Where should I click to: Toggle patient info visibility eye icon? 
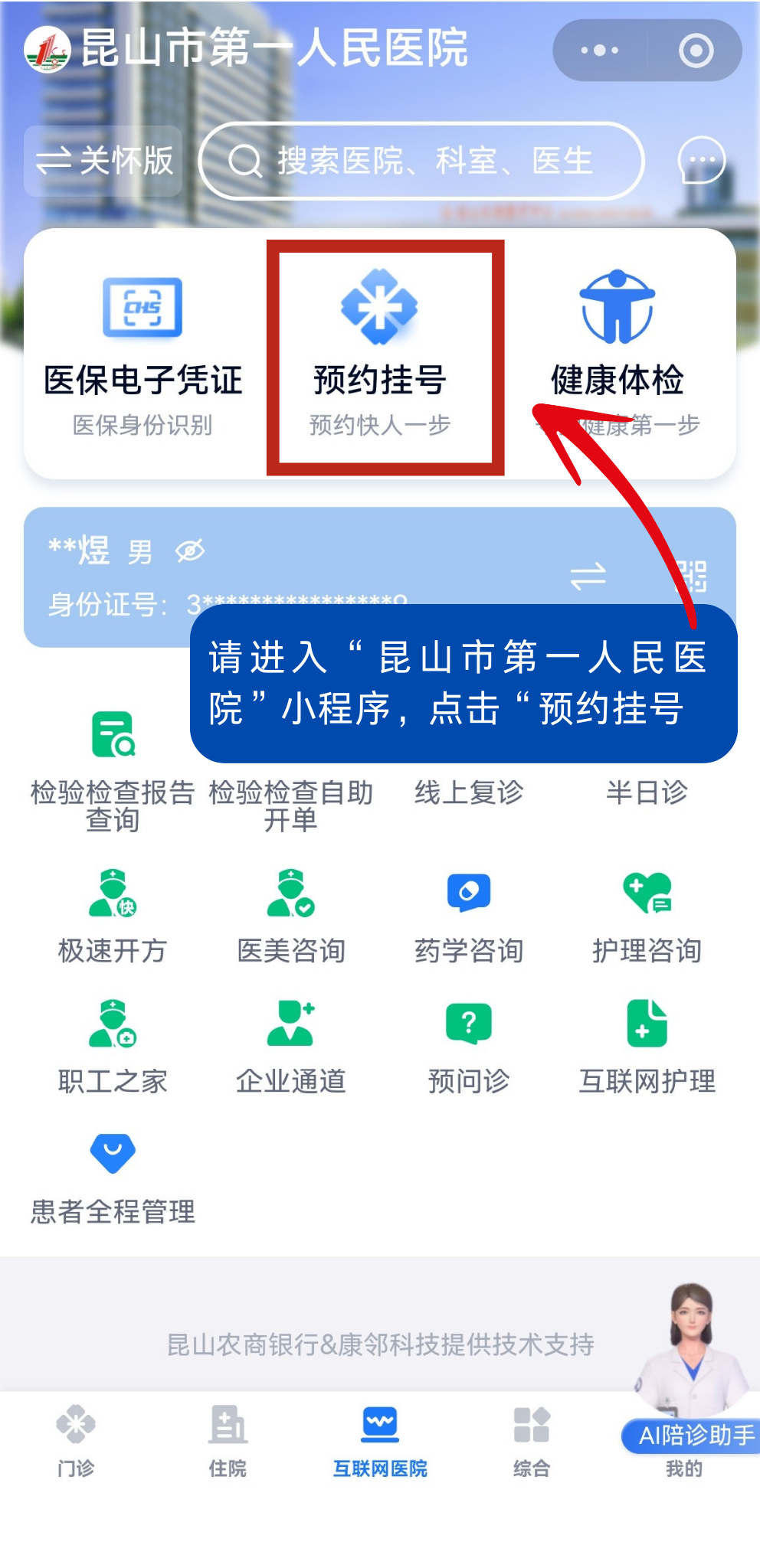190,550
